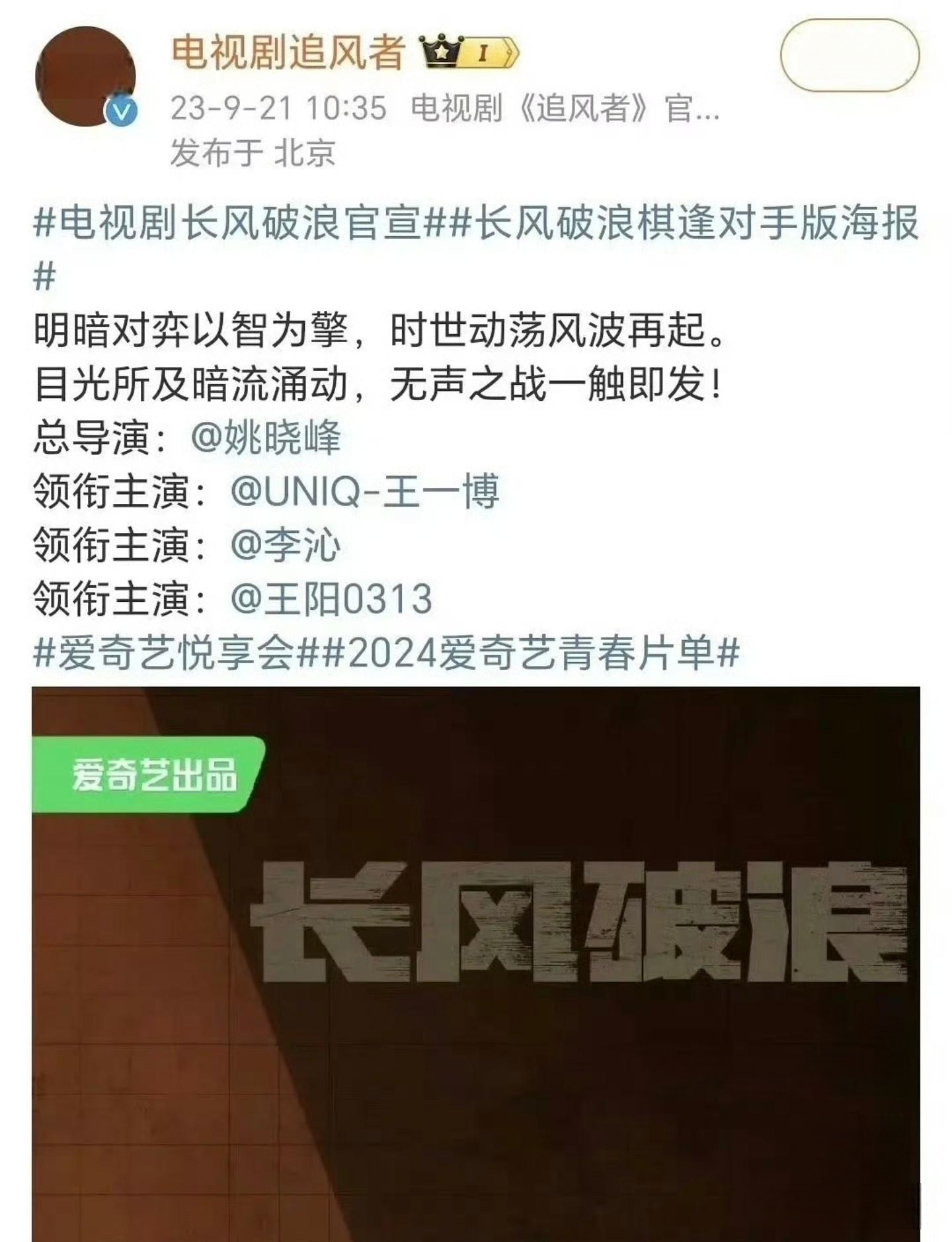
Task: Visit @王阳0313 profile
Action: 331,599
